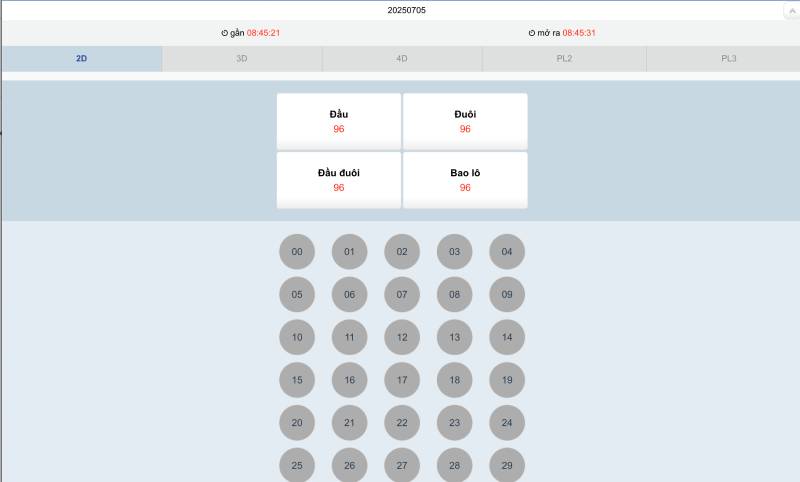The width and height of the screenshot is (800, 482).
Task: Switch to the 4D tab
Action: [x=402, y=58]
